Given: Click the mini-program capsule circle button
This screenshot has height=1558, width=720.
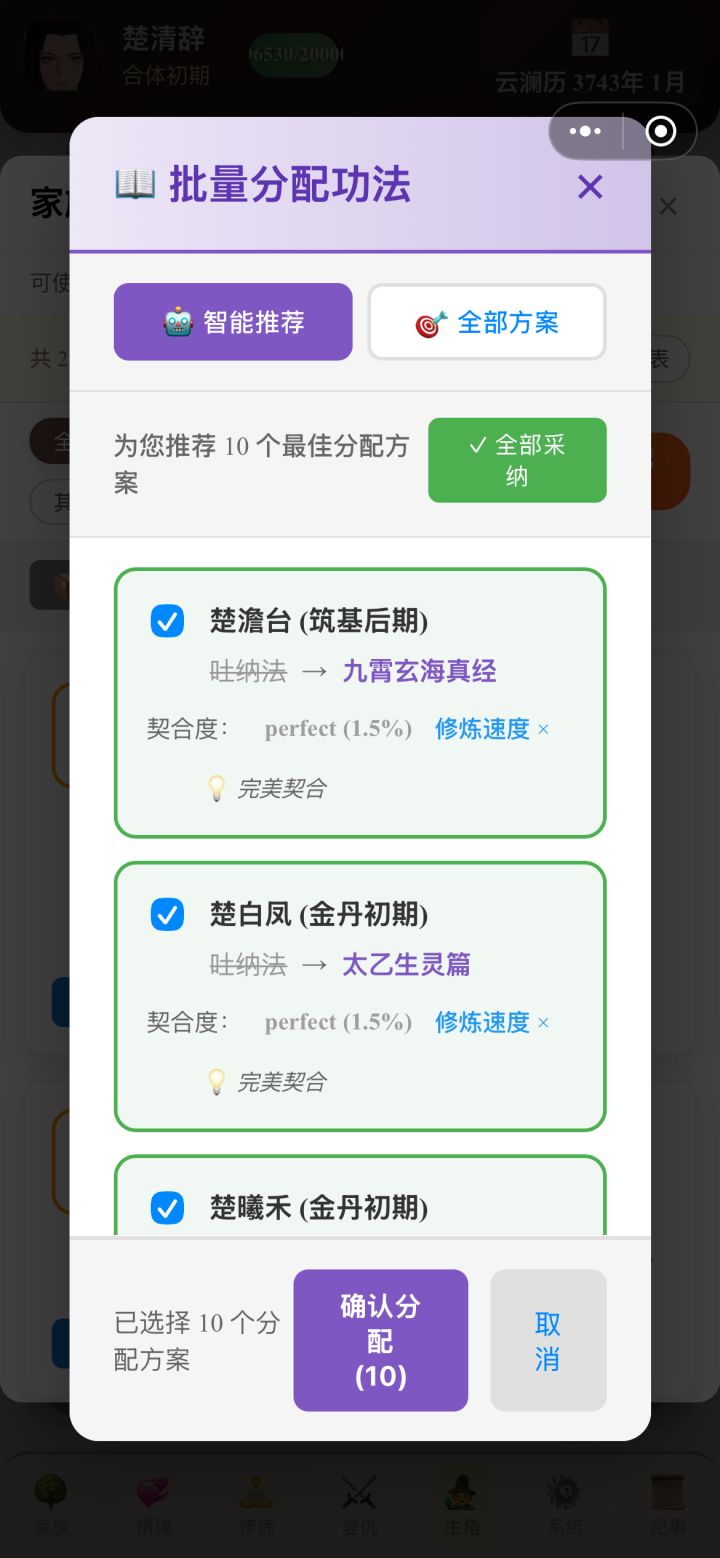Looking at the screenshot, I should coord(659,131).
